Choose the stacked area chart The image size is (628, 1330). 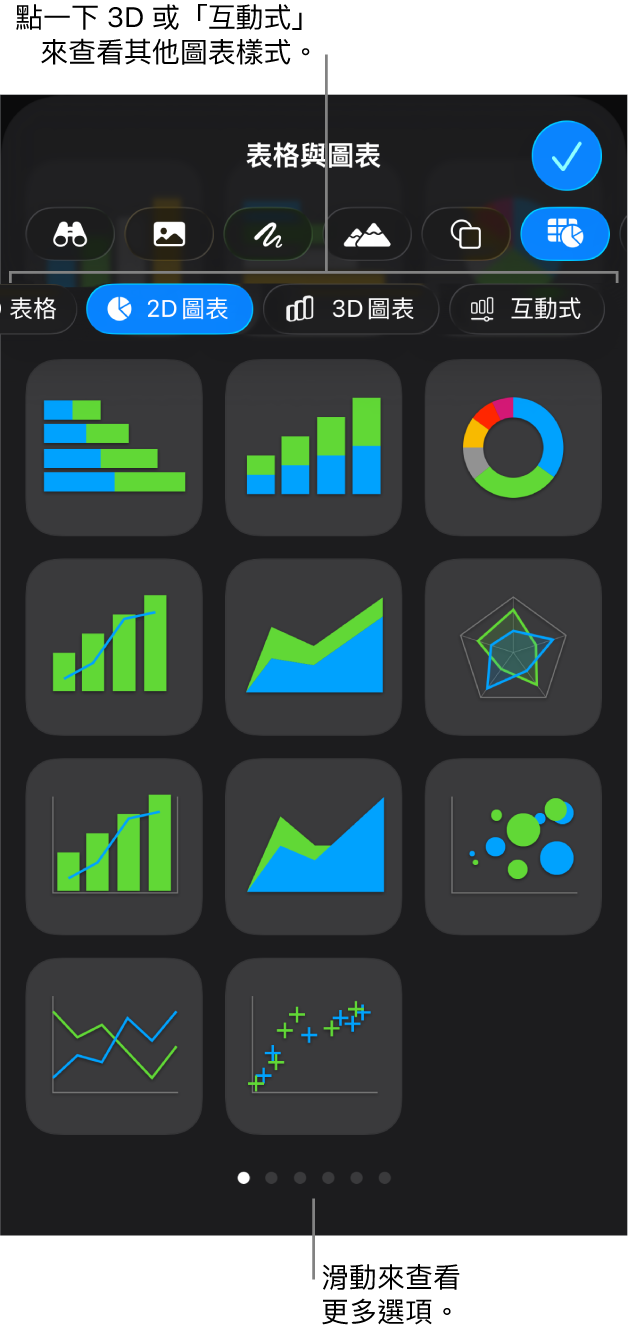313,647
